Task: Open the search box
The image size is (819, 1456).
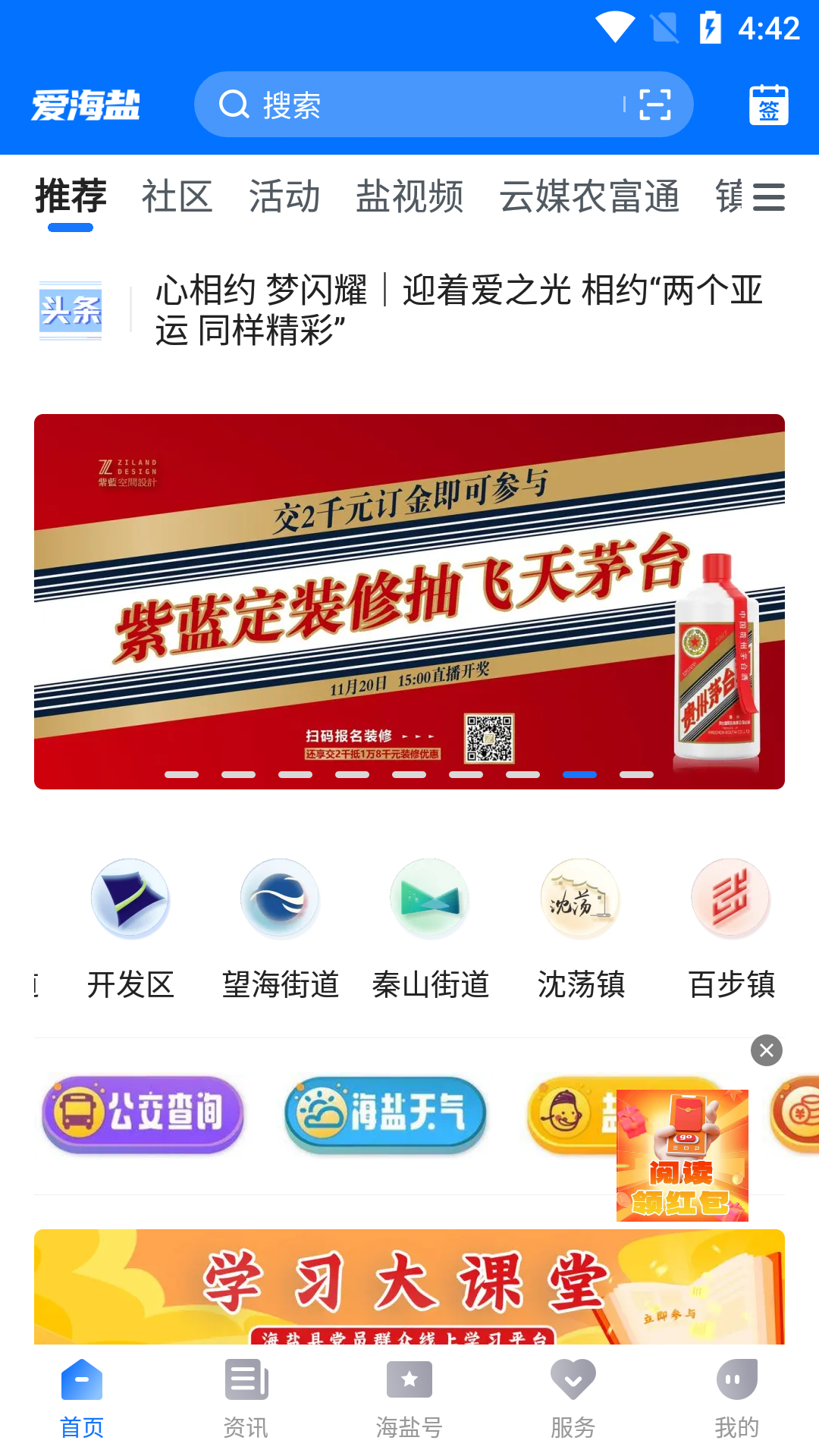Action: pos(417,105)
